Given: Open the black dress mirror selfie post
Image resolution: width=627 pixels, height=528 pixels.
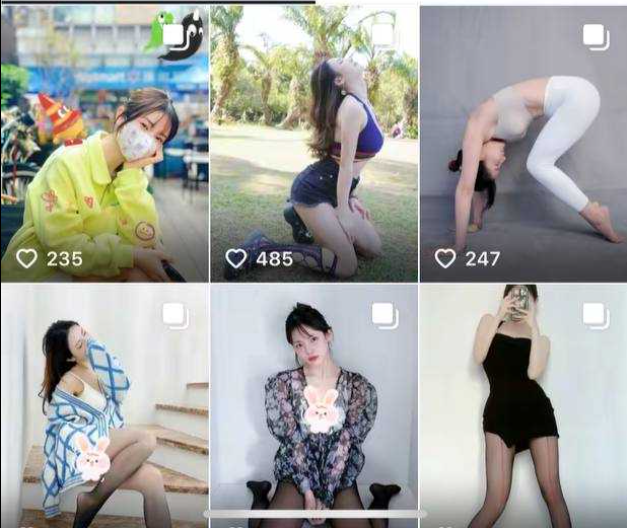Looking at the screenshot, I should 523,405.
